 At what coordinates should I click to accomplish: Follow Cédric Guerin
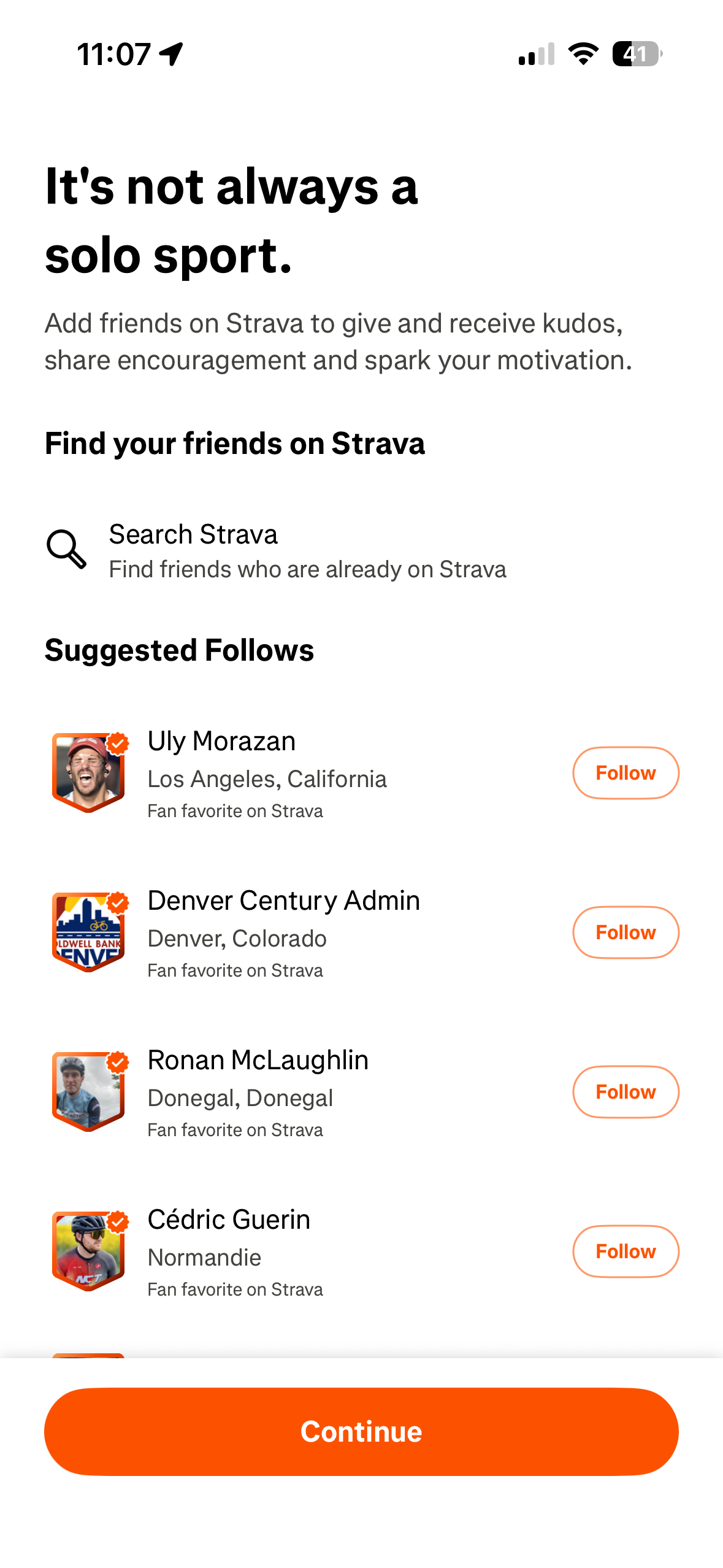625,1251
